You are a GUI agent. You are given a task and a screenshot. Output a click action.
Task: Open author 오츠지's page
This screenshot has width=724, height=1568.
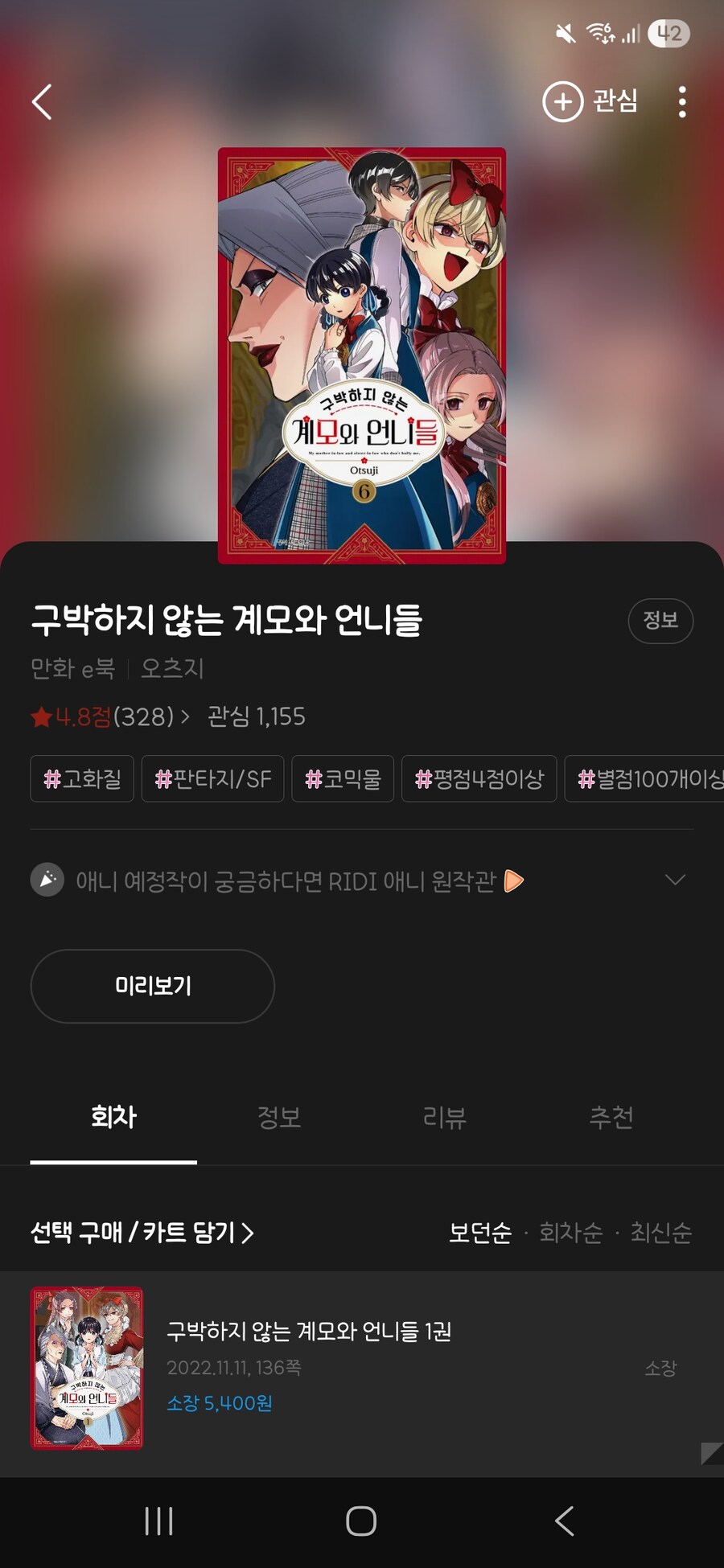[x=172, y=668]
